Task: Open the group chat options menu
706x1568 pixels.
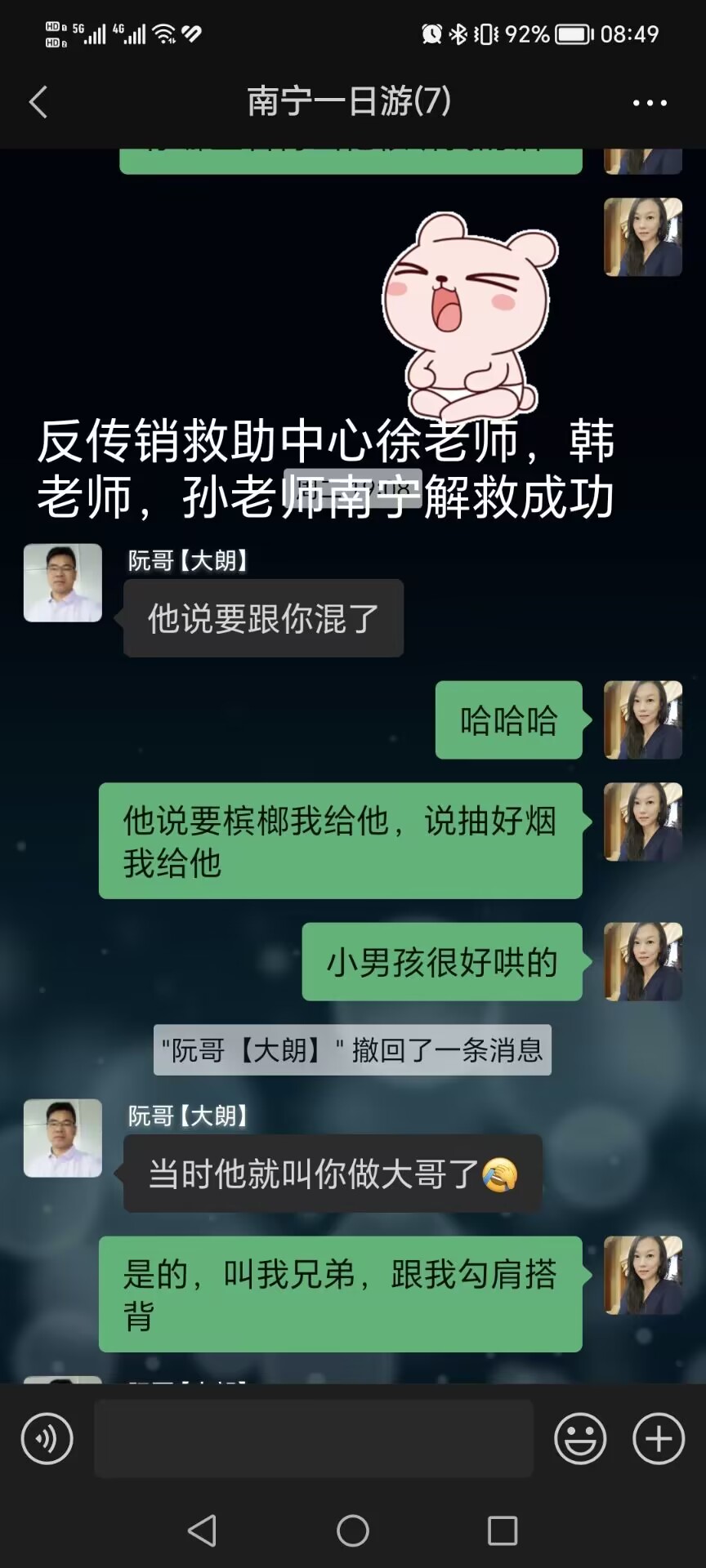Action: 650,103
